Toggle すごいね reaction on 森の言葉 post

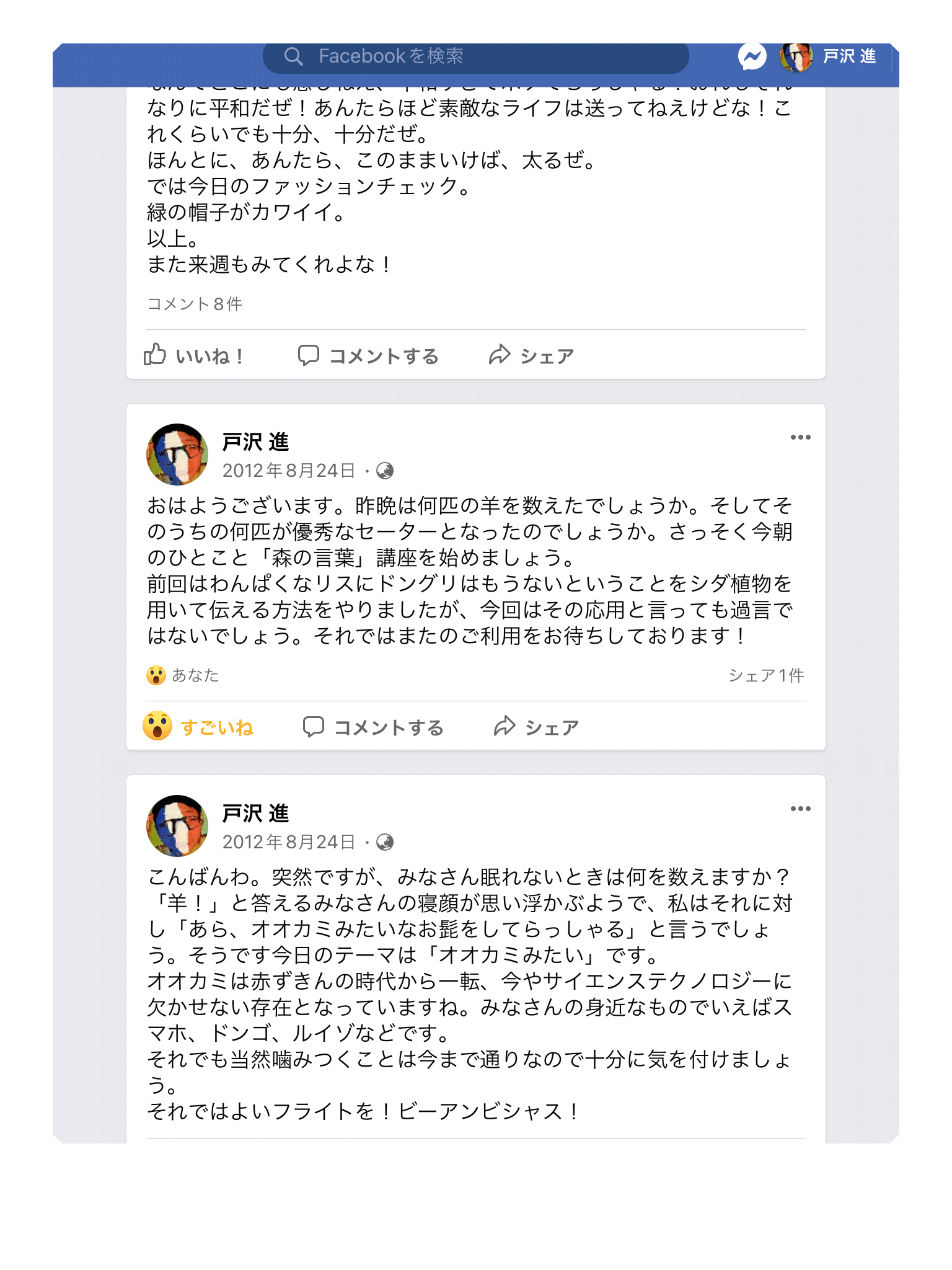click(199, 727)
